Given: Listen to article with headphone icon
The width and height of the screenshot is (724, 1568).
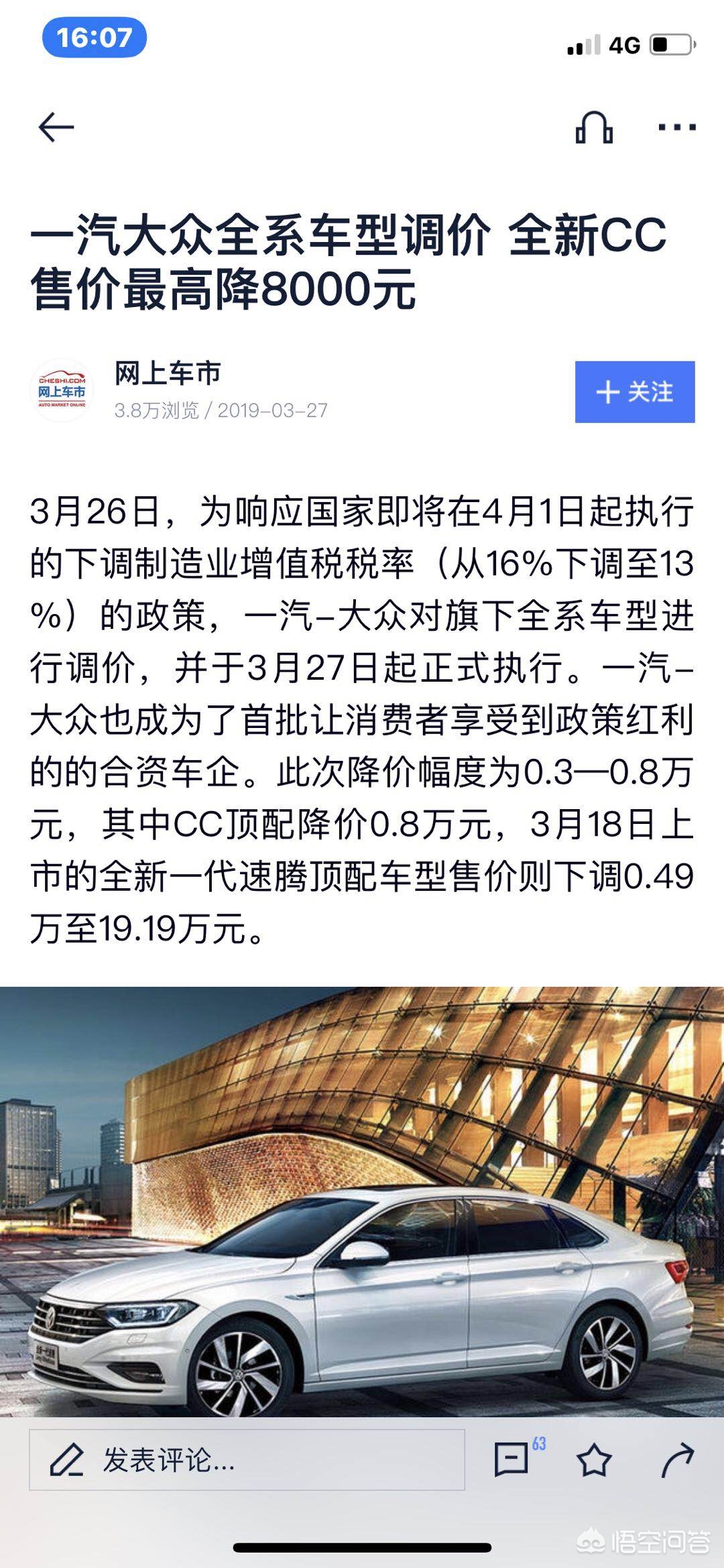Looking at the screenshot, I should 594,127.
